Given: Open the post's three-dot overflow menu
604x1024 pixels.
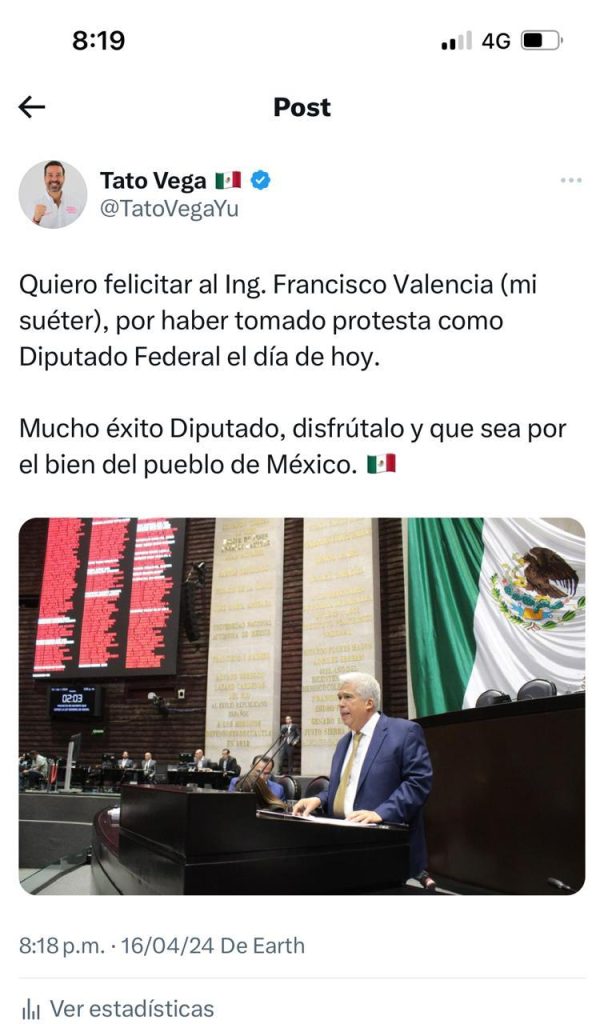Looking at the screenshot, I should point(571,180).
